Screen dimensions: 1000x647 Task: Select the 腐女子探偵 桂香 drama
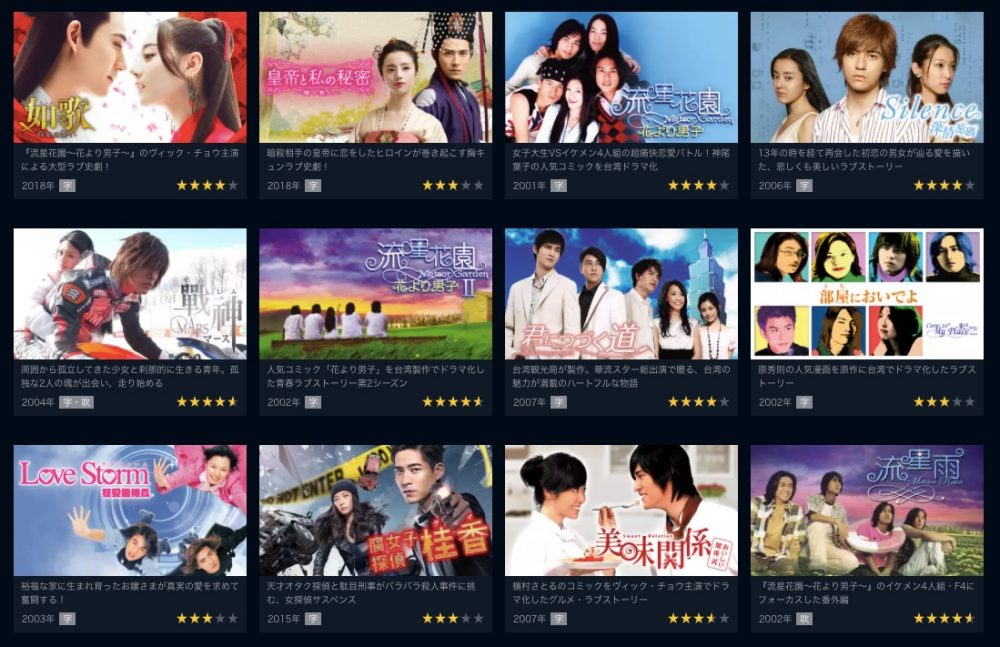pos(375,511)
